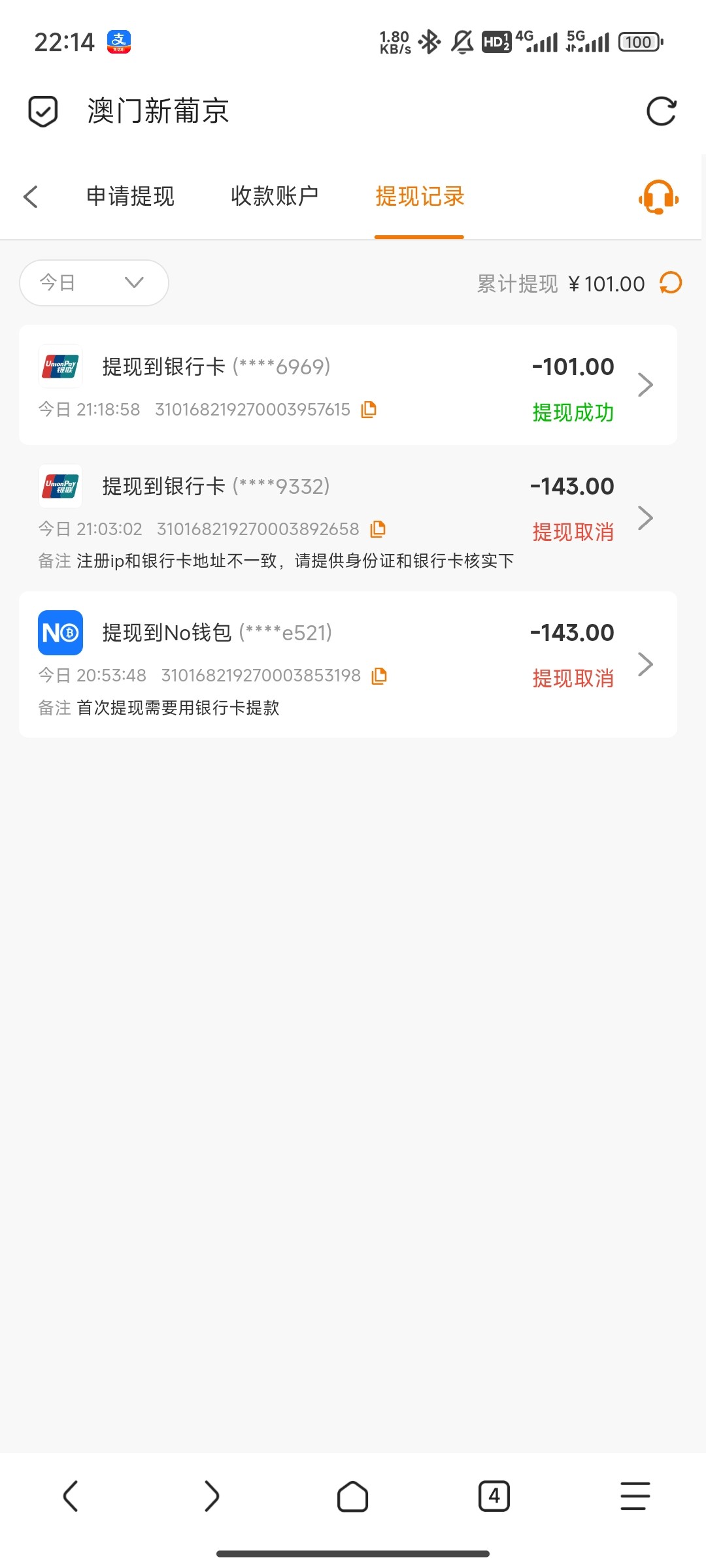Open the No钱包 withdrawal record e521
Screen dimensions: 706x1568
coord(348,664)
